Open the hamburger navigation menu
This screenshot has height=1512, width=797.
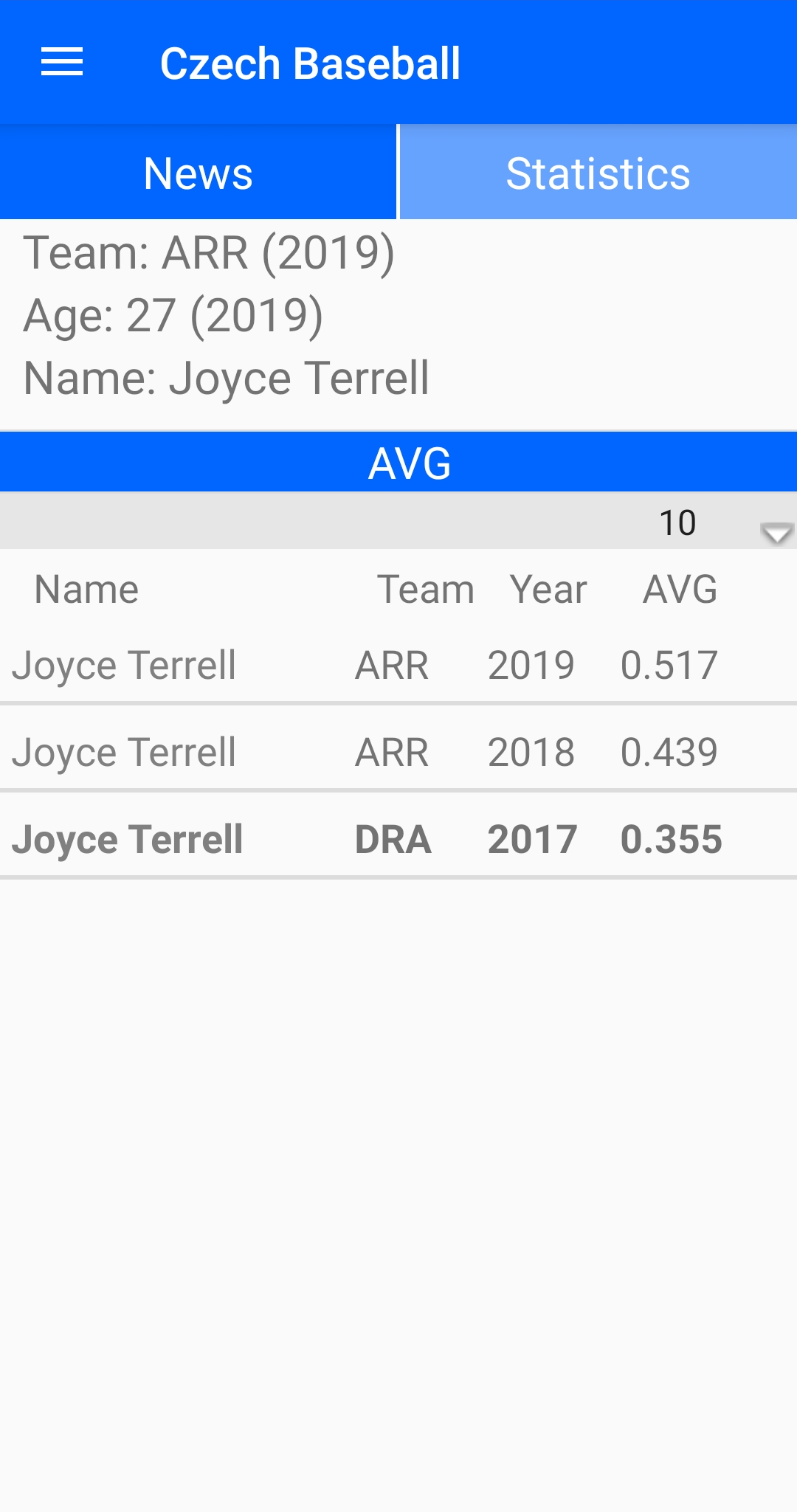click(x=62, y=62)
